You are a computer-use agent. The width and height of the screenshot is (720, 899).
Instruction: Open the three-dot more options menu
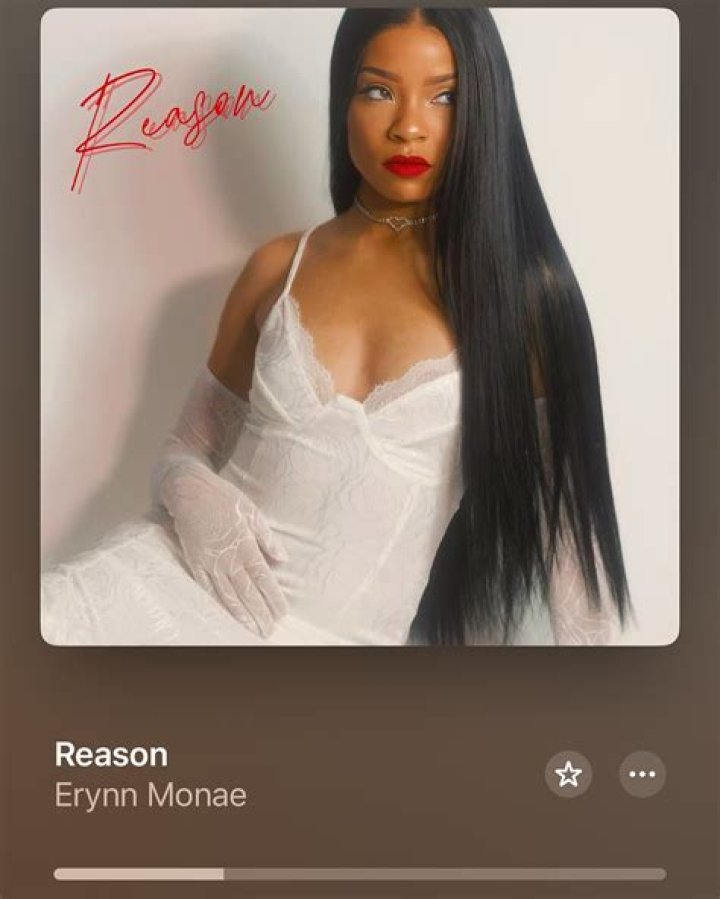[642, 774]
